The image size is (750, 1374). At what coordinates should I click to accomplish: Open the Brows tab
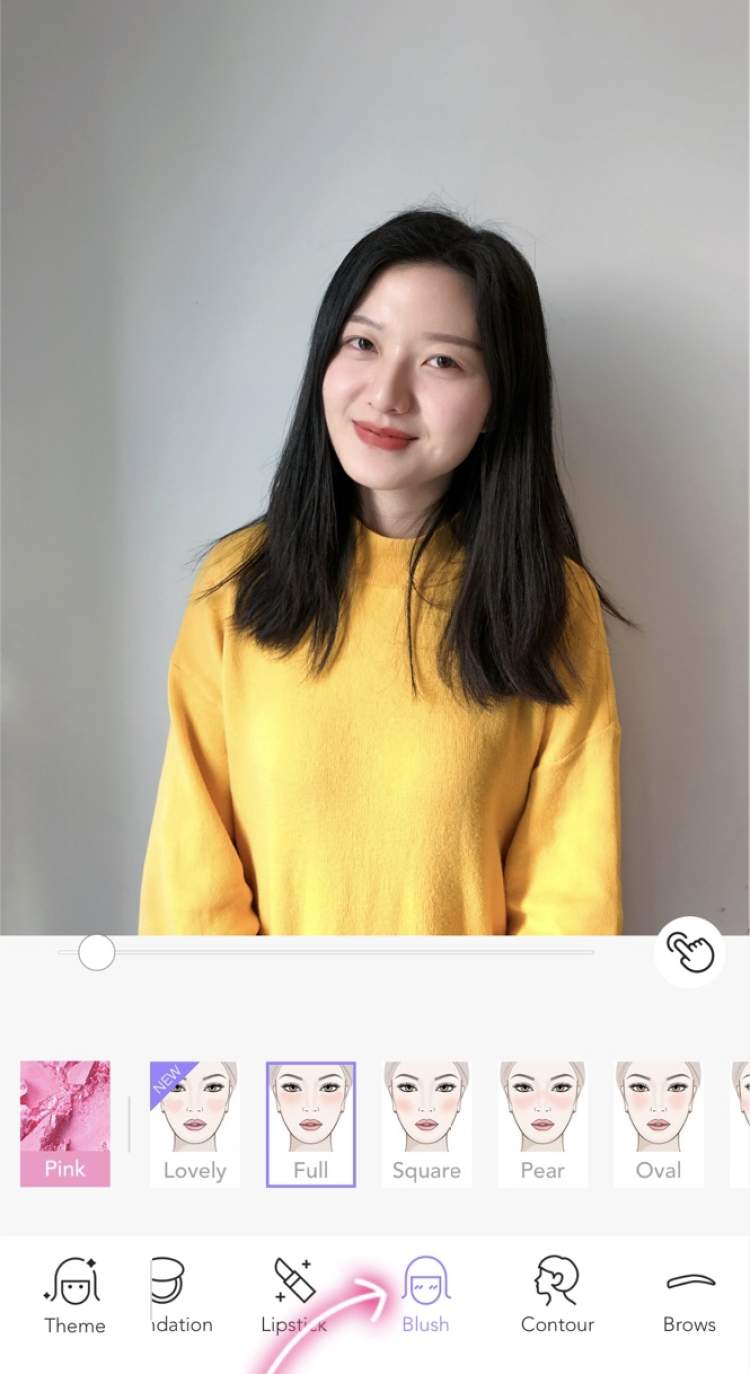689,1296
